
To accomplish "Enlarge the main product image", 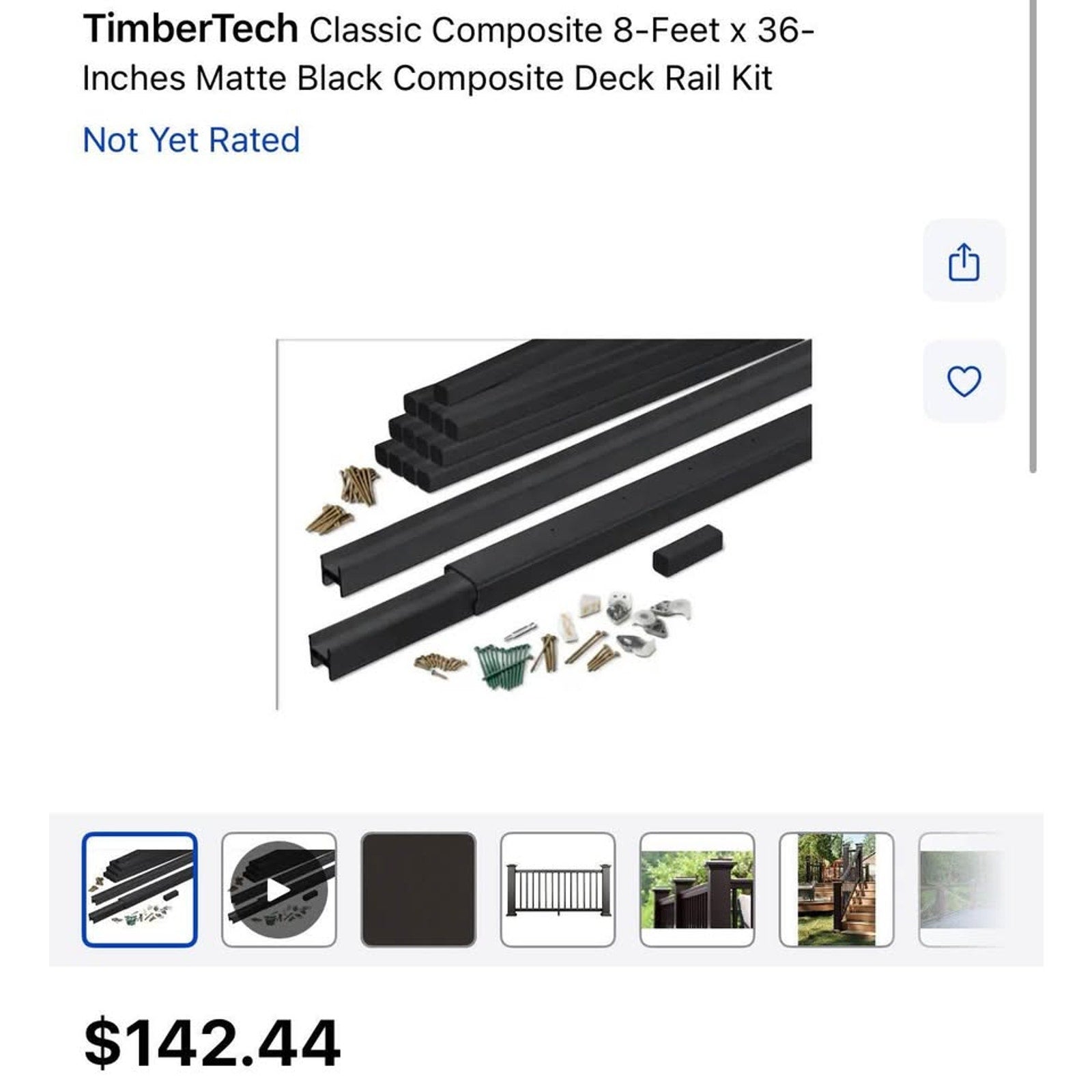I will pos(544,524).
